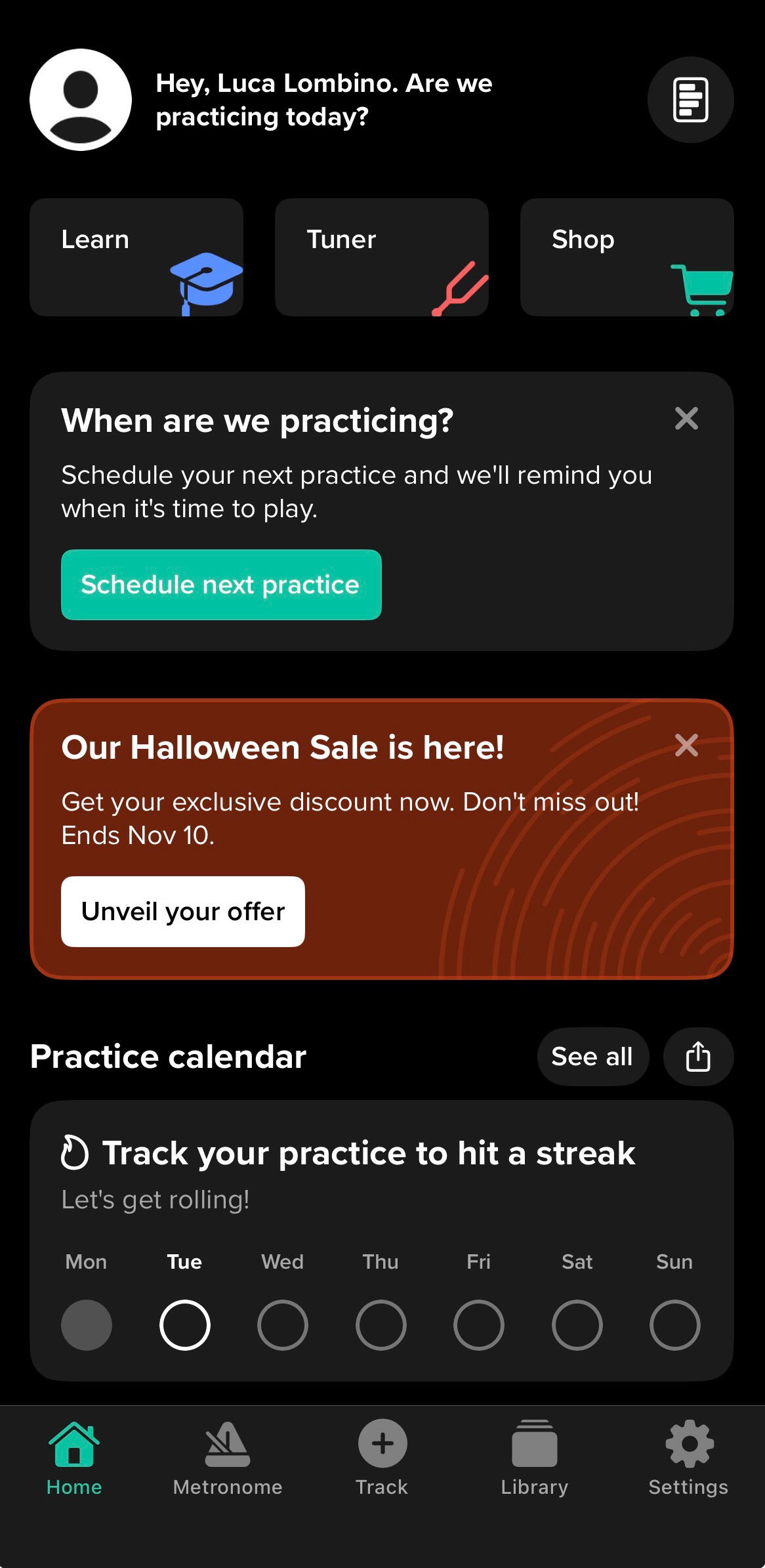Screen dimensions: 765x1568
Task: Open the news feed icon at top right
Action: coord(690,100)
